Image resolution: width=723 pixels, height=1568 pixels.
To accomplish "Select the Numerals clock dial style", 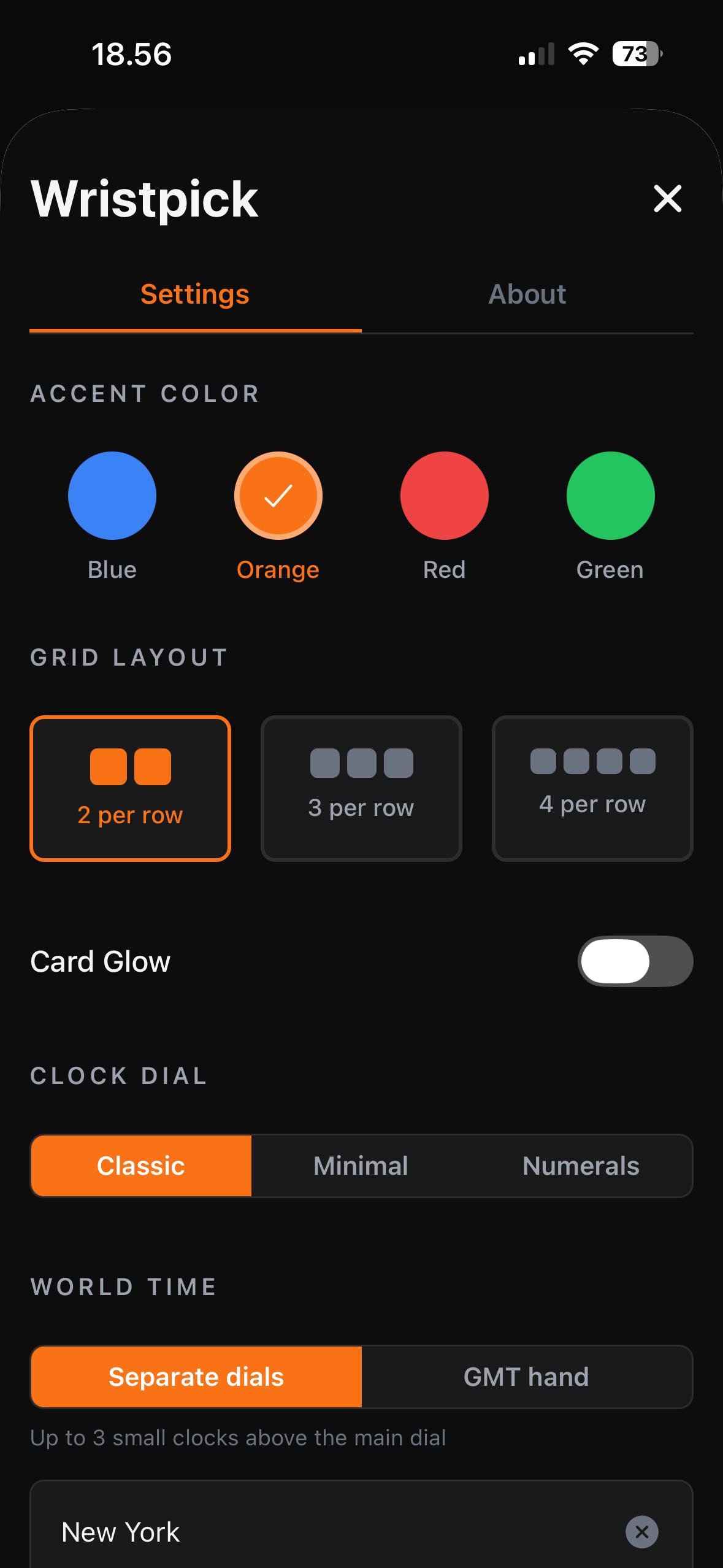I will click(581, 1165).
